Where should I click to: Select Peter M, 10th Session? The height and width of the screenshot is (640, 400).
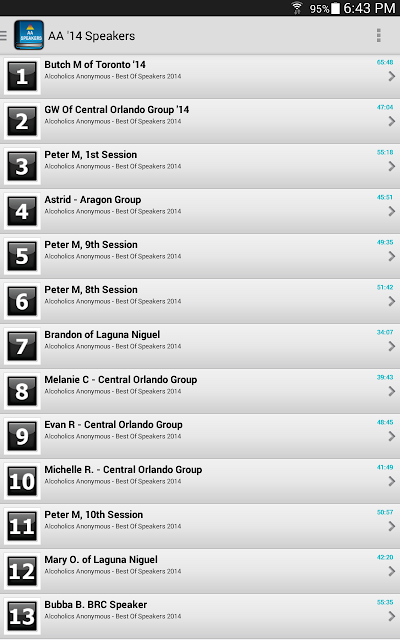(200, 526)
